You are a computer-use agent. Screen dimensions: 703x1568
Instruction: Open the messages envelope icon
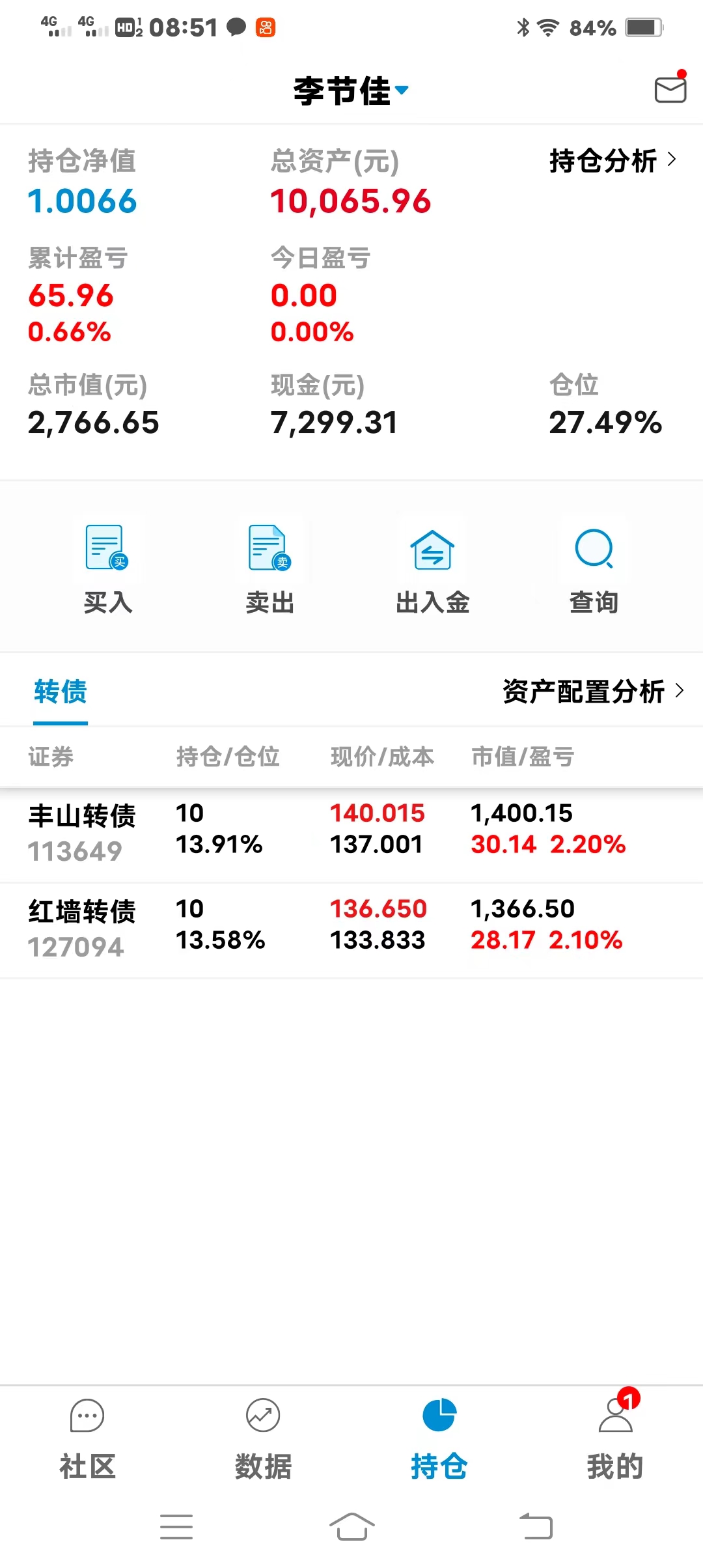coord(670,89)
